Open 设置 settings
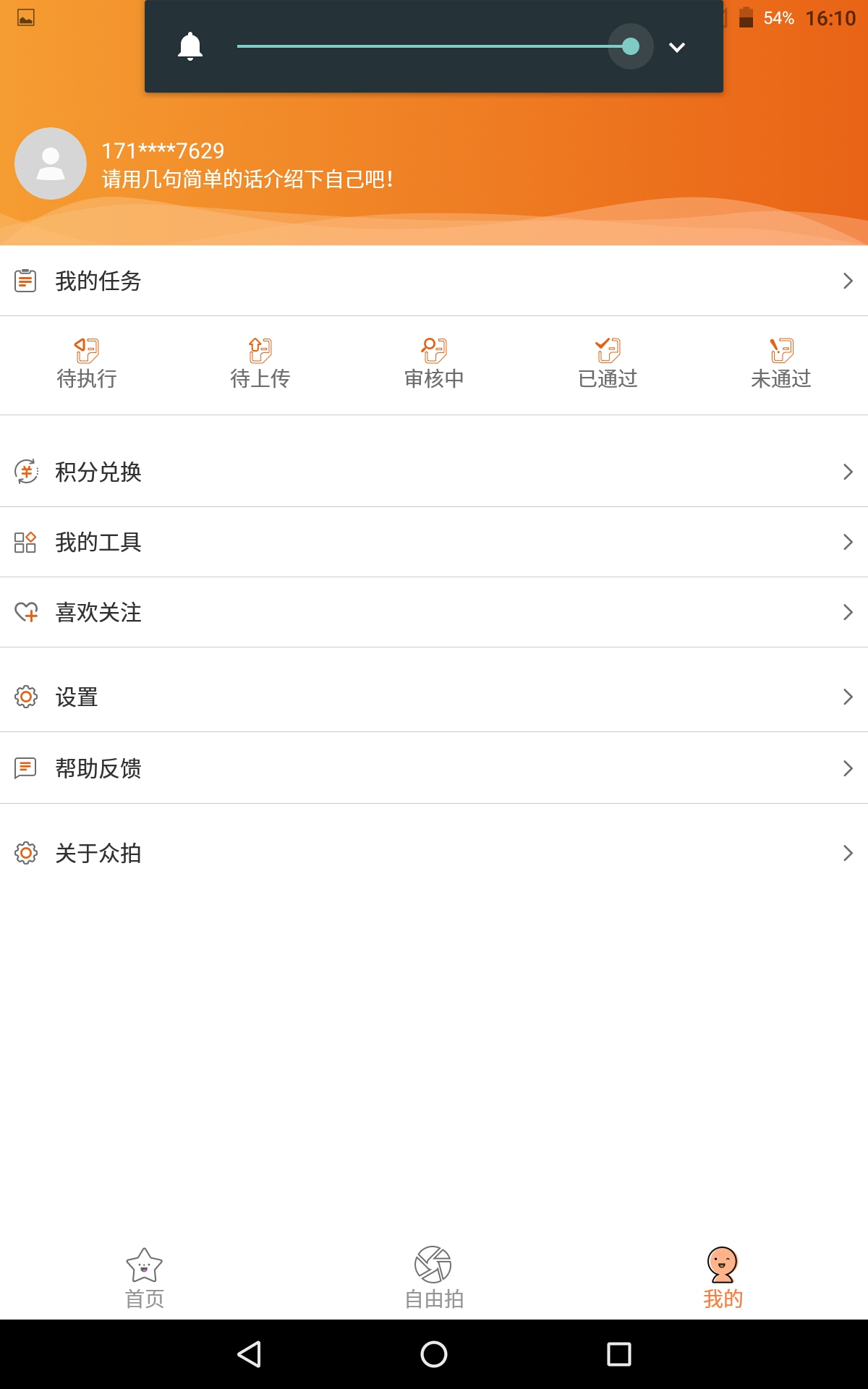The height and width of the screenshot is (1389, 868). [x=434, y=697]
